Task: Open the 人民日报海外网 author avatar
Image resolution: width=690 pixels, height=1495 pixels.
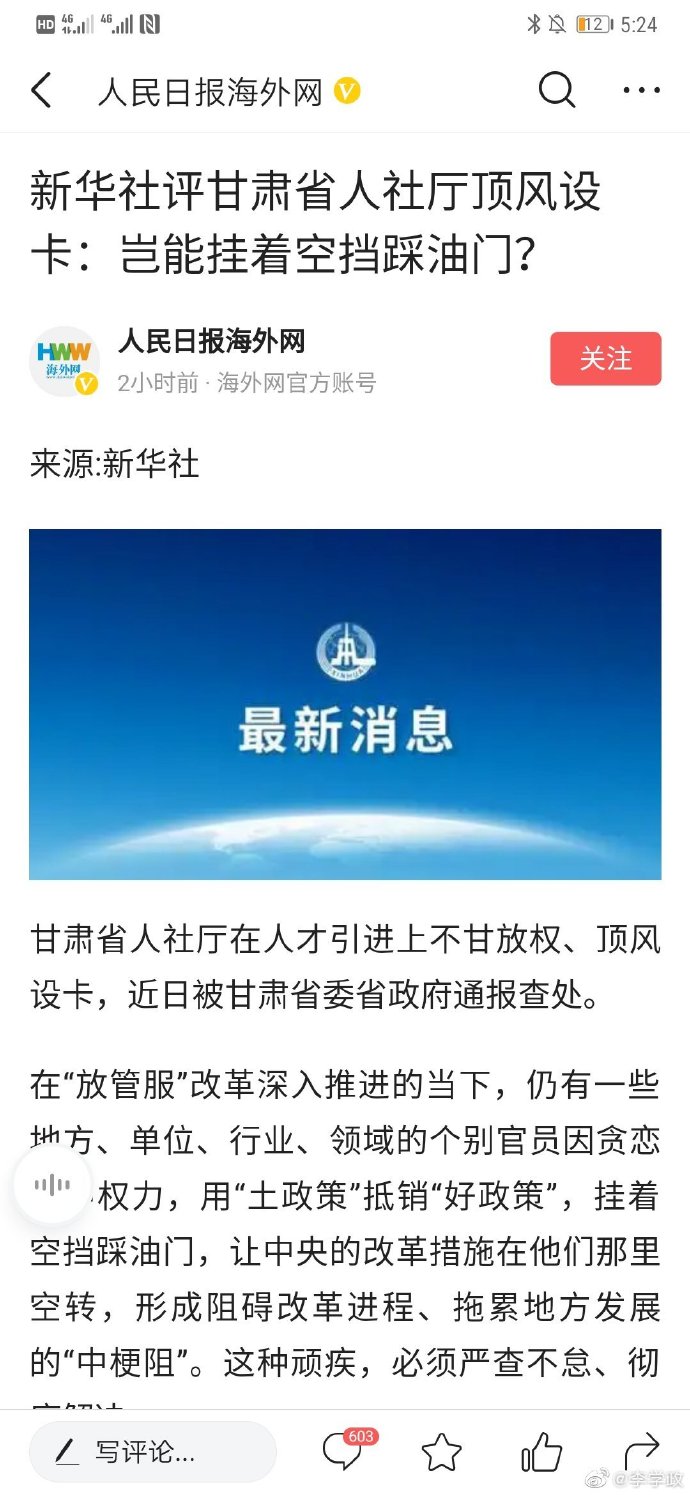Action: click(65, 361)
